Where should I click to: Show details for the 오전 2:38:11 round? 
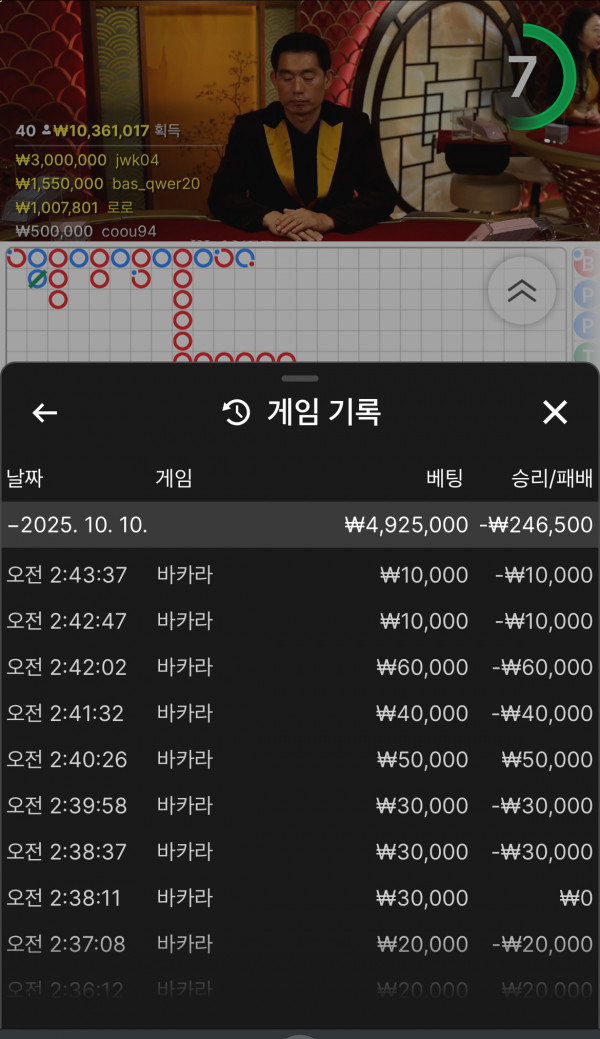click(300, 898)
